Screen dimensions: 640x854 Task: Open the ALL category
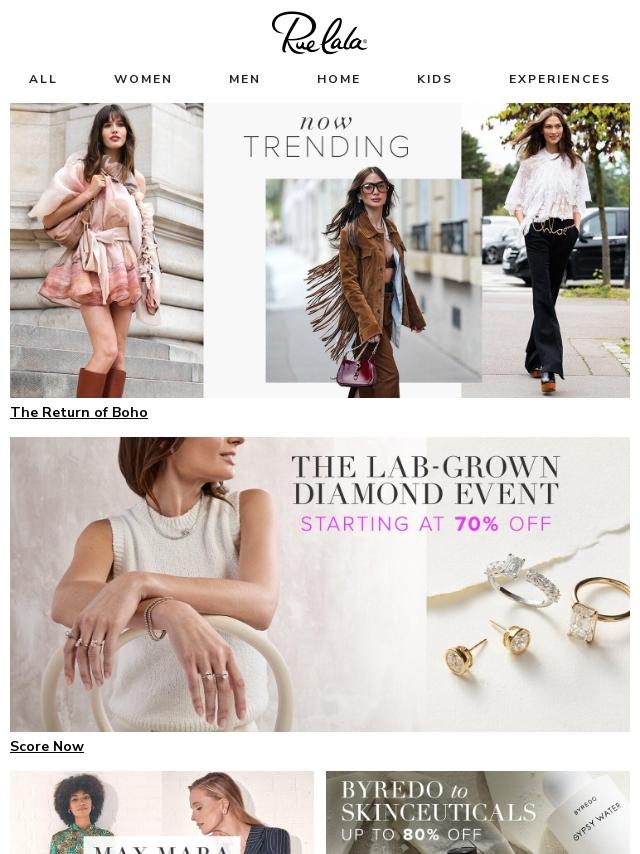[x=43, y=79]
